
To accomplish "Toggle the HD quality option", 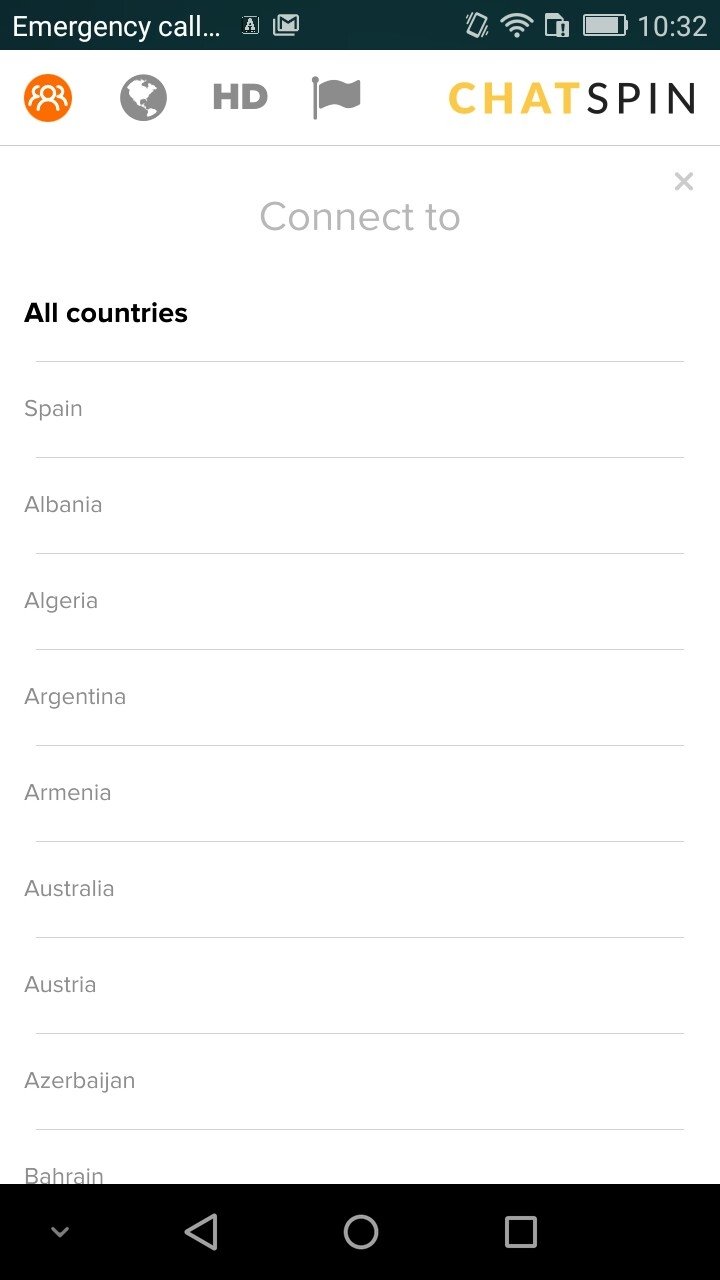I will pos(240,97).
